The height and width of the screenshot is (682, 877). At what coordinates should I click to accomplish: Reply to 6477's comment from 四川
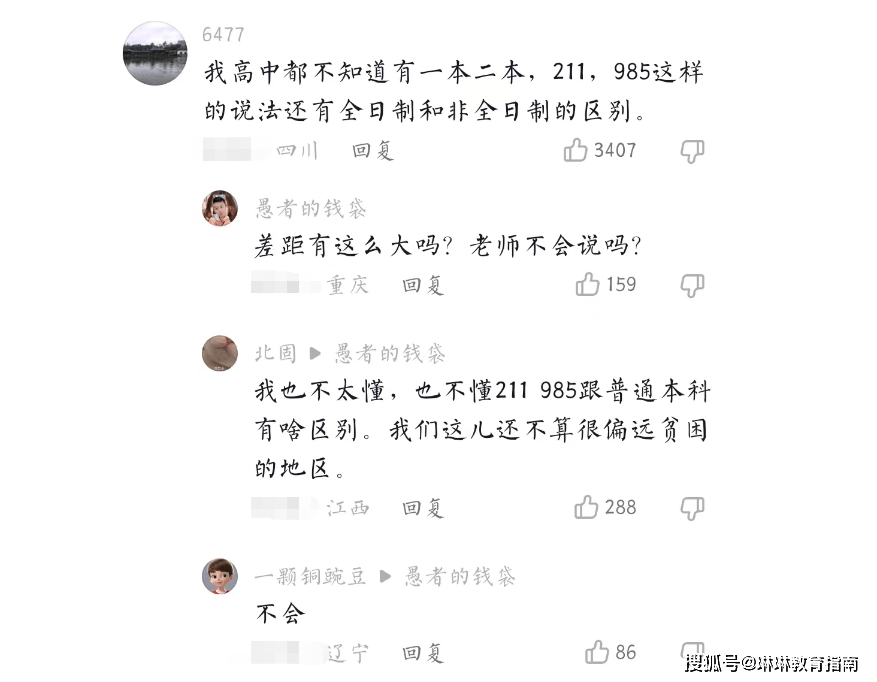[373, 151]
